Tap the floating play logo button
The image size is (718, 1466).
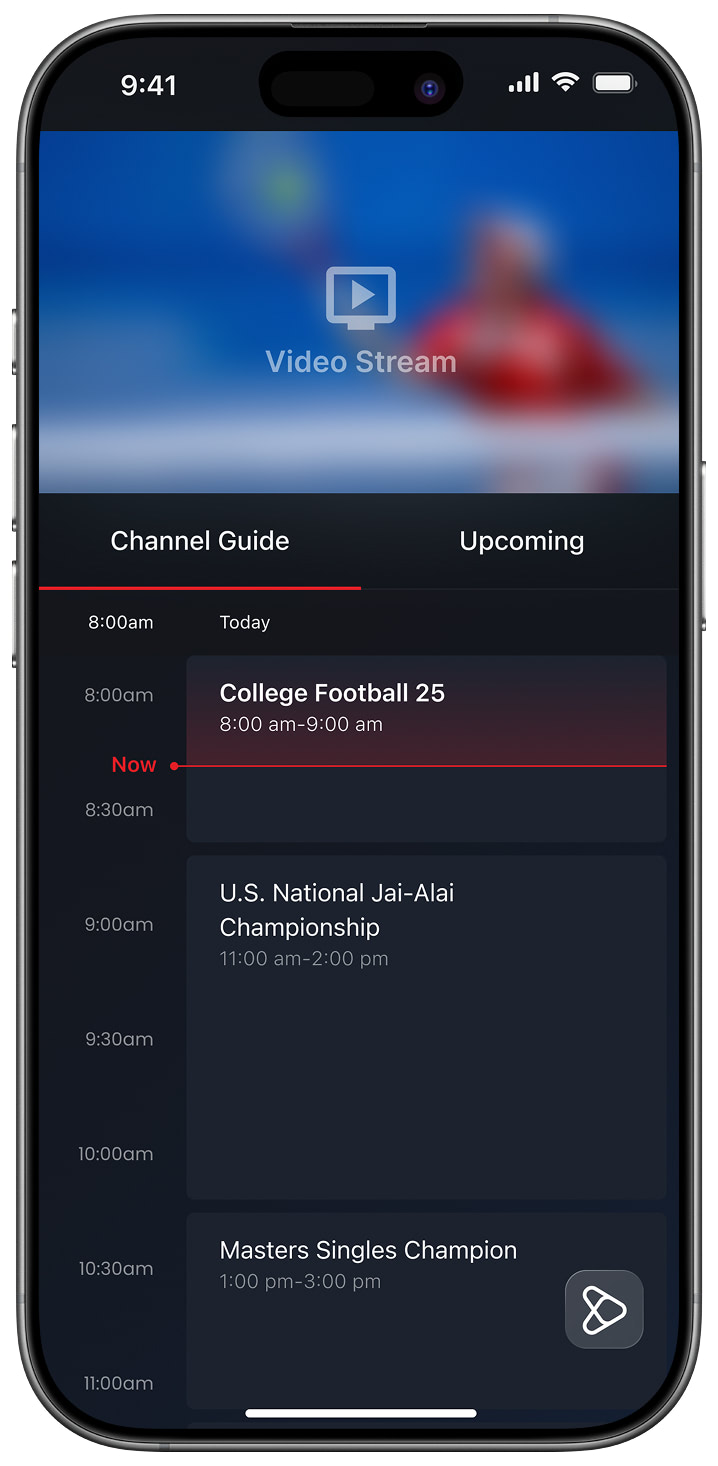click(604, 1309)
